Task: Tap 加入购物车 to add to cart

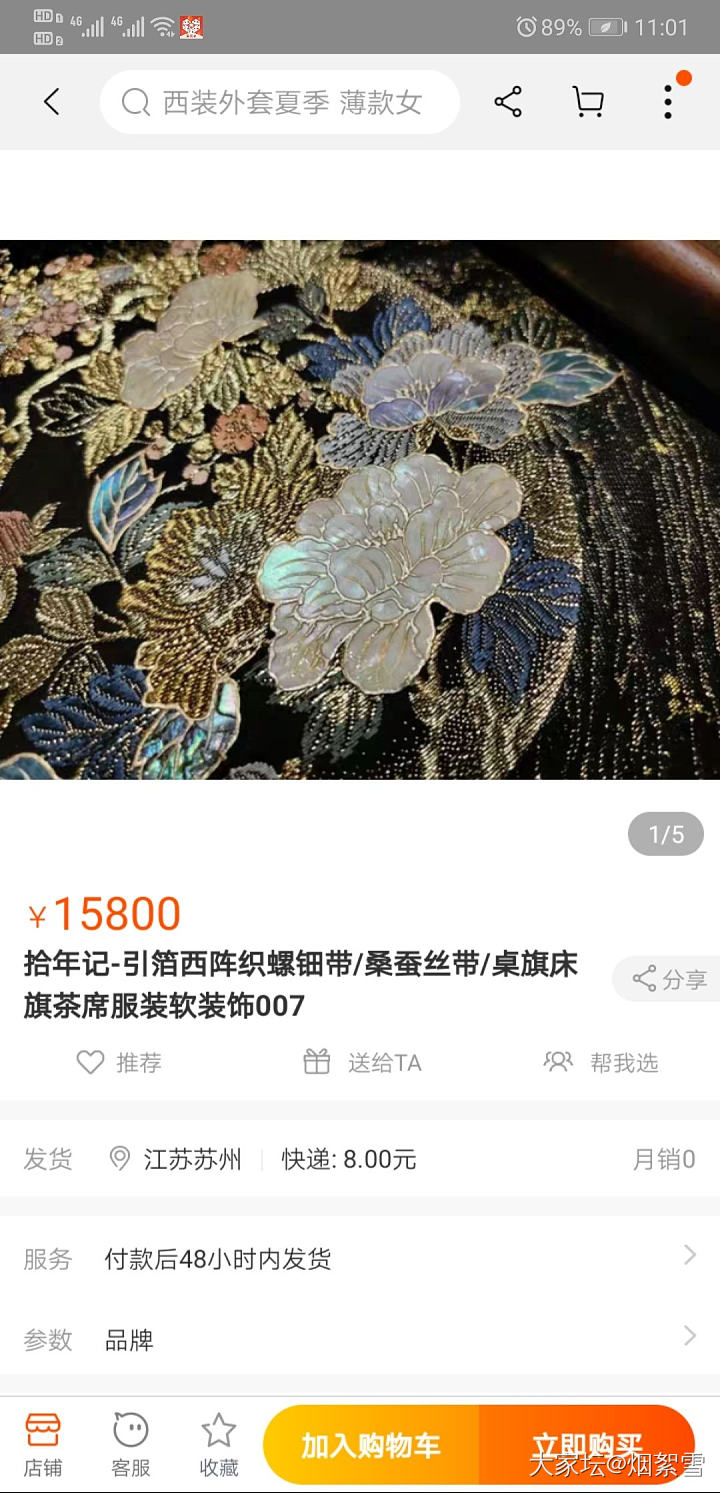Action: tap(371, 1445)
